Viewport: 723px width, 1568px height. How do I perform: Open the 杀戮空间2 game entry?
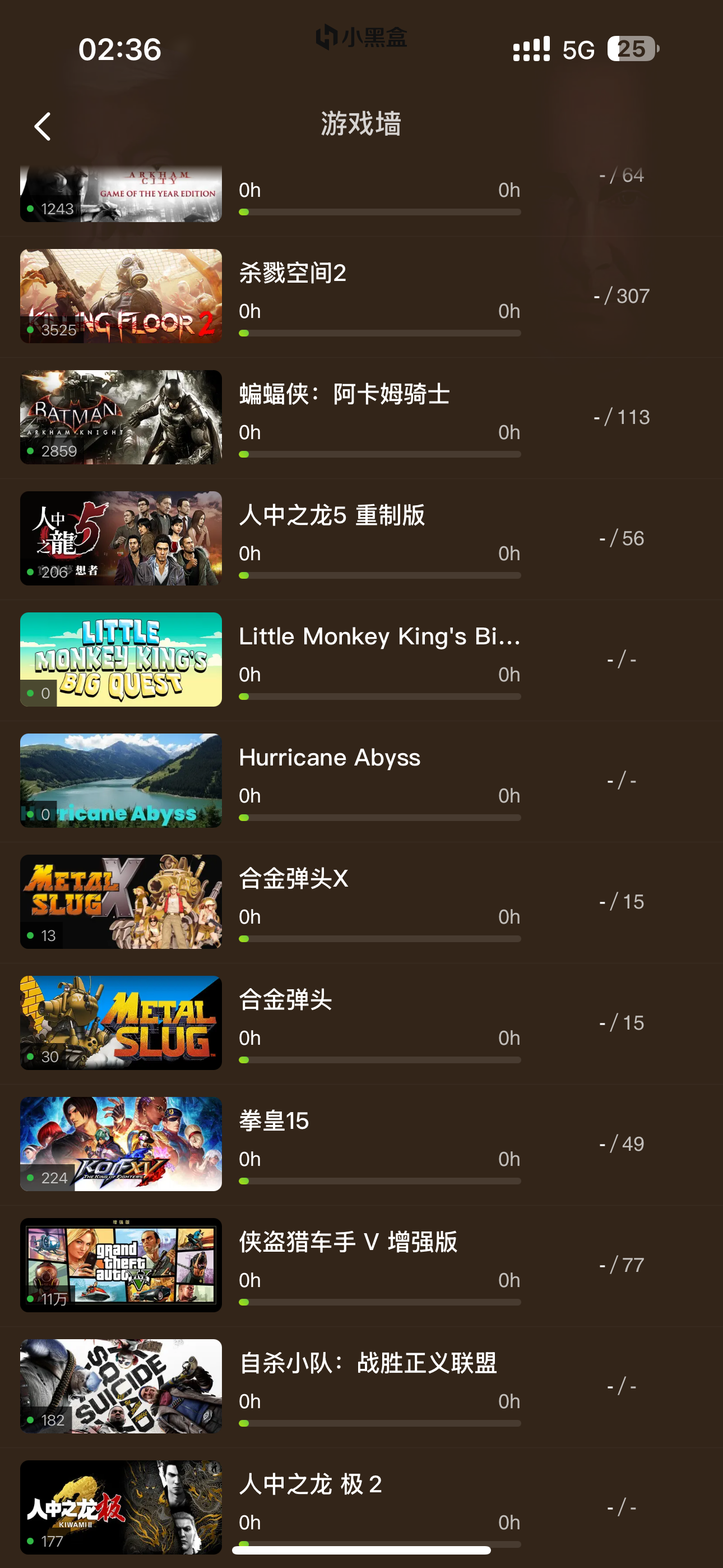361,296
